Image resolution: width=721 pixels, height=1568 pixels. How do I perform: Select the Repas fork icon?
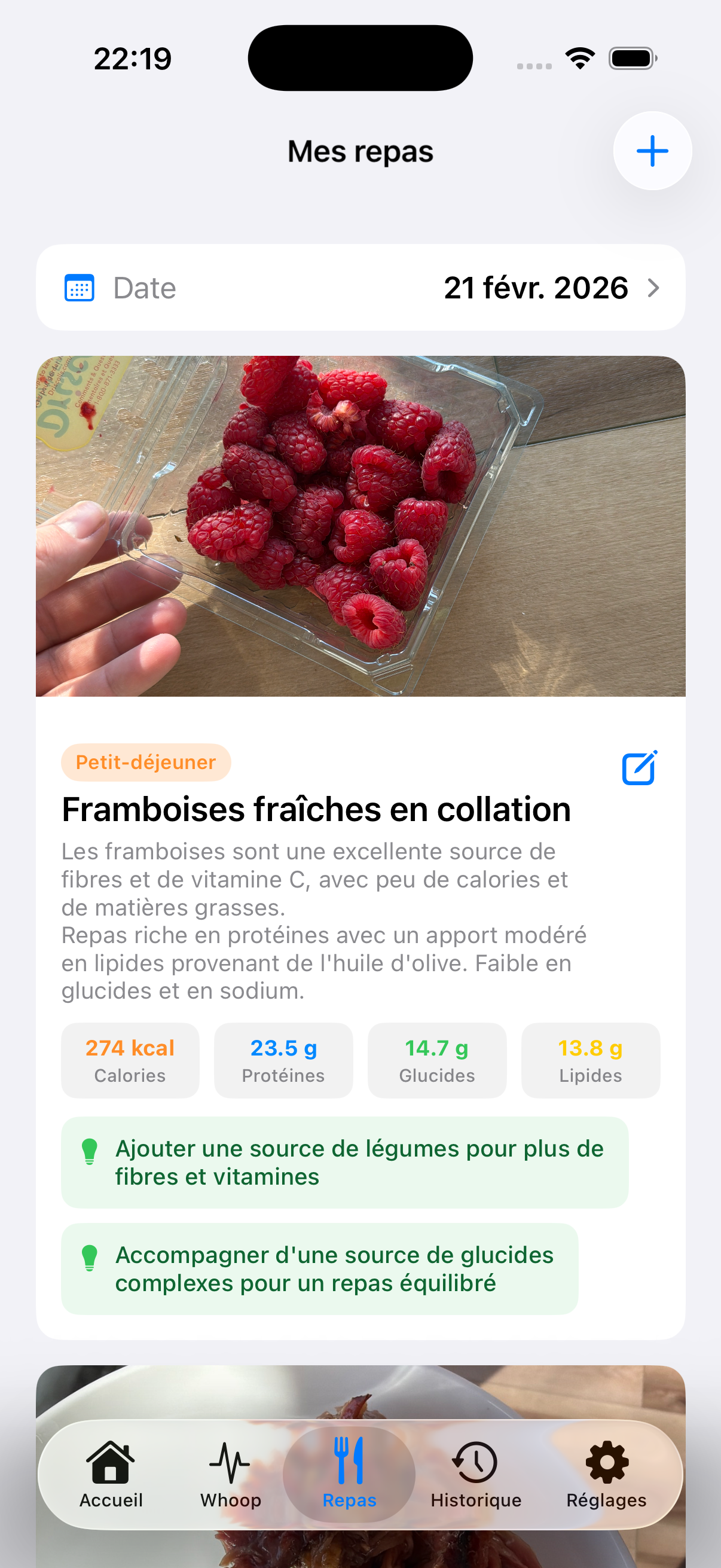tap(349, 1460)
